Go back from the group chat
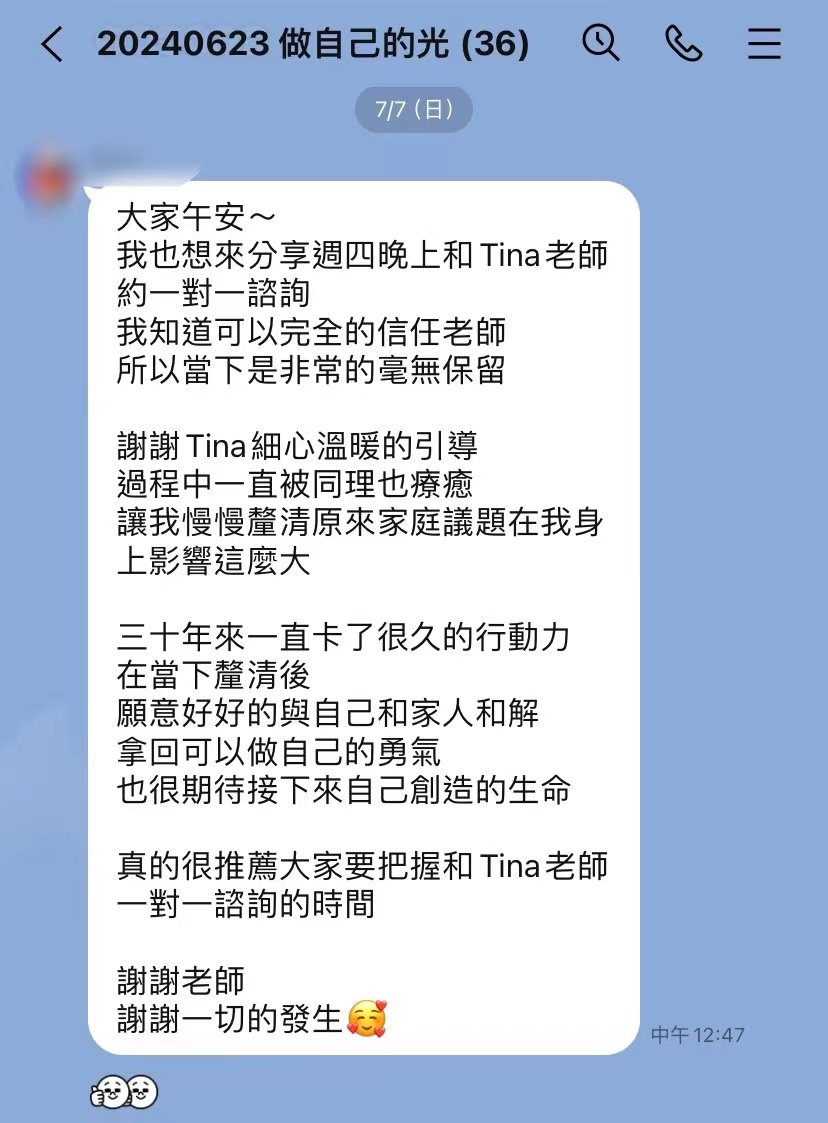 tap(52, 44)
